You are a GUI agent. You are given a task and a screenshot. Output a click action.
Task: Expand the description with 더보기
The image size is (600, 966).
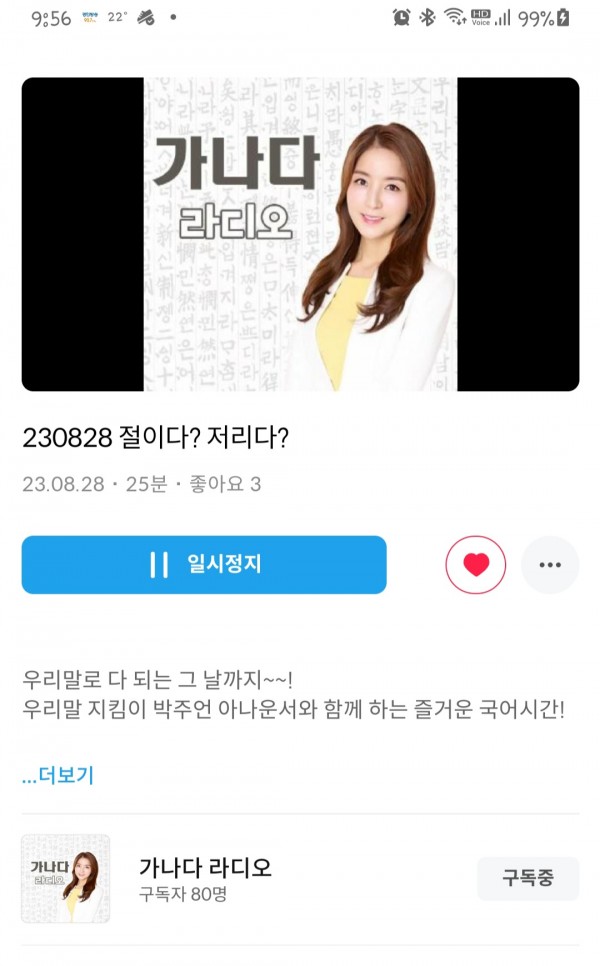(58, 775)
